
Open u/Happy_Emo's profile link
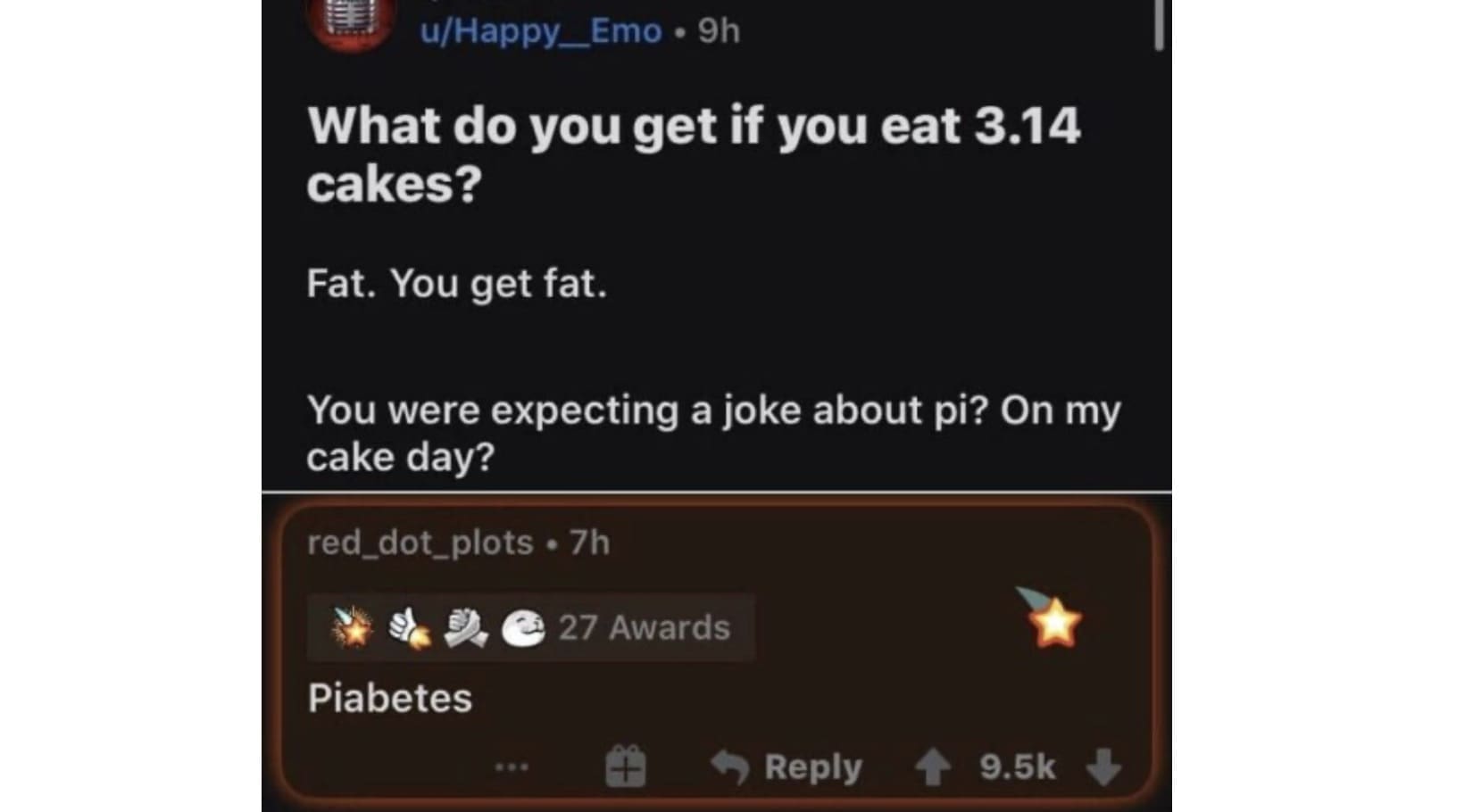tap(541, 31)
